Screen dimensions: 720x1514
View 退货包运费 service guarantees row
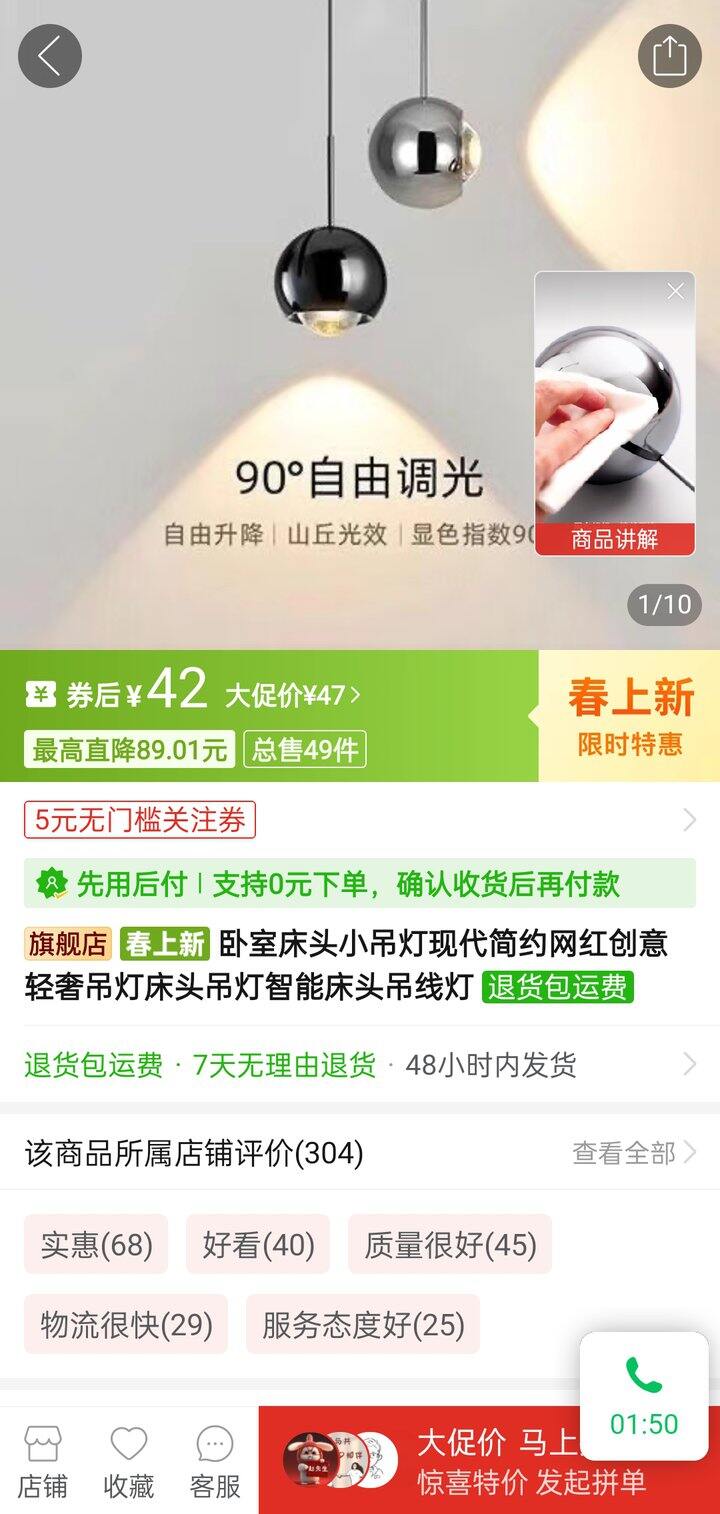(359, 1065)
